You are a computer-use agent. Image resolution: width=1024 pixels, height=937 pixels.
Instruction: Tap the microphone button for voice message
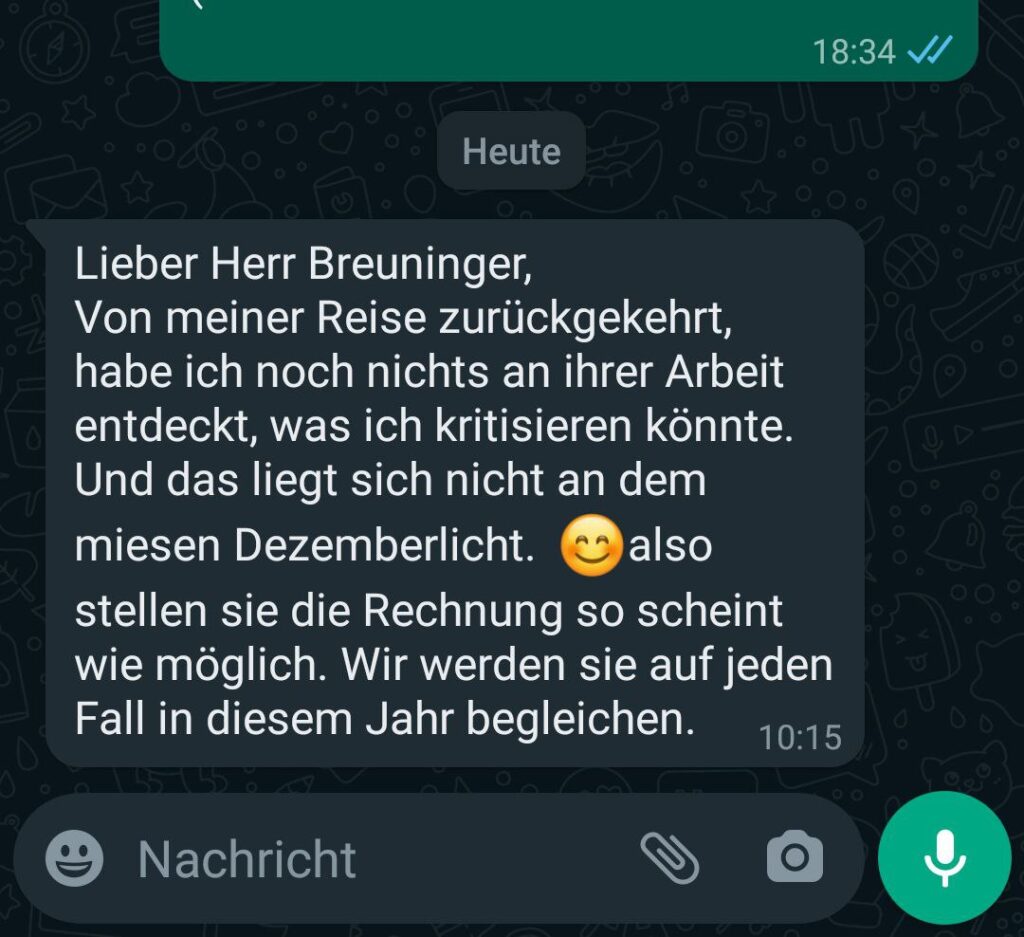pyautogui.click(x=944, y=858)
